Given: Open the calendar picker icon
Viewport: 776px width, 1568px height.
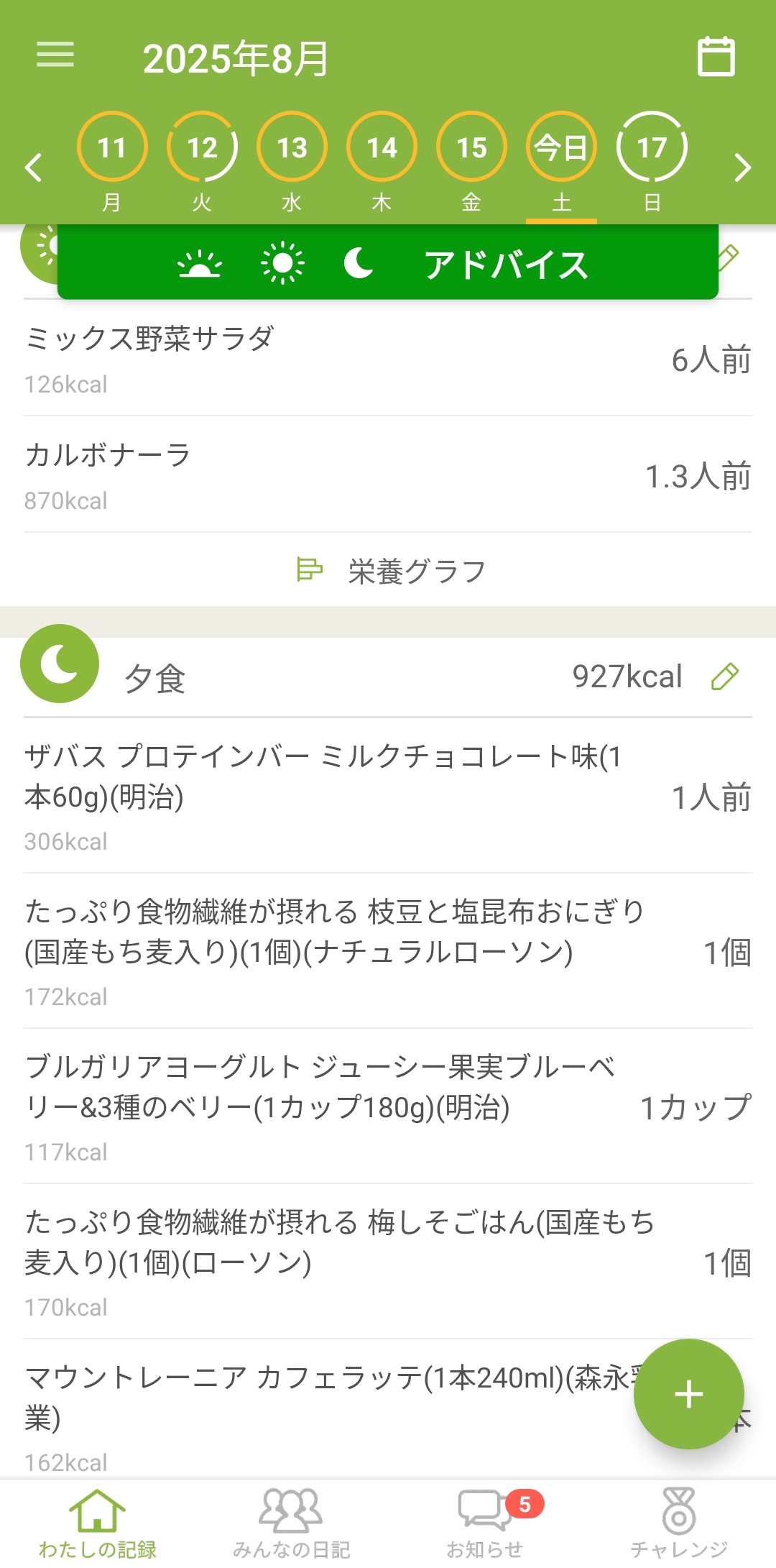Looking at the screenshot, I should pyautogui.click(x=716, y=56).
